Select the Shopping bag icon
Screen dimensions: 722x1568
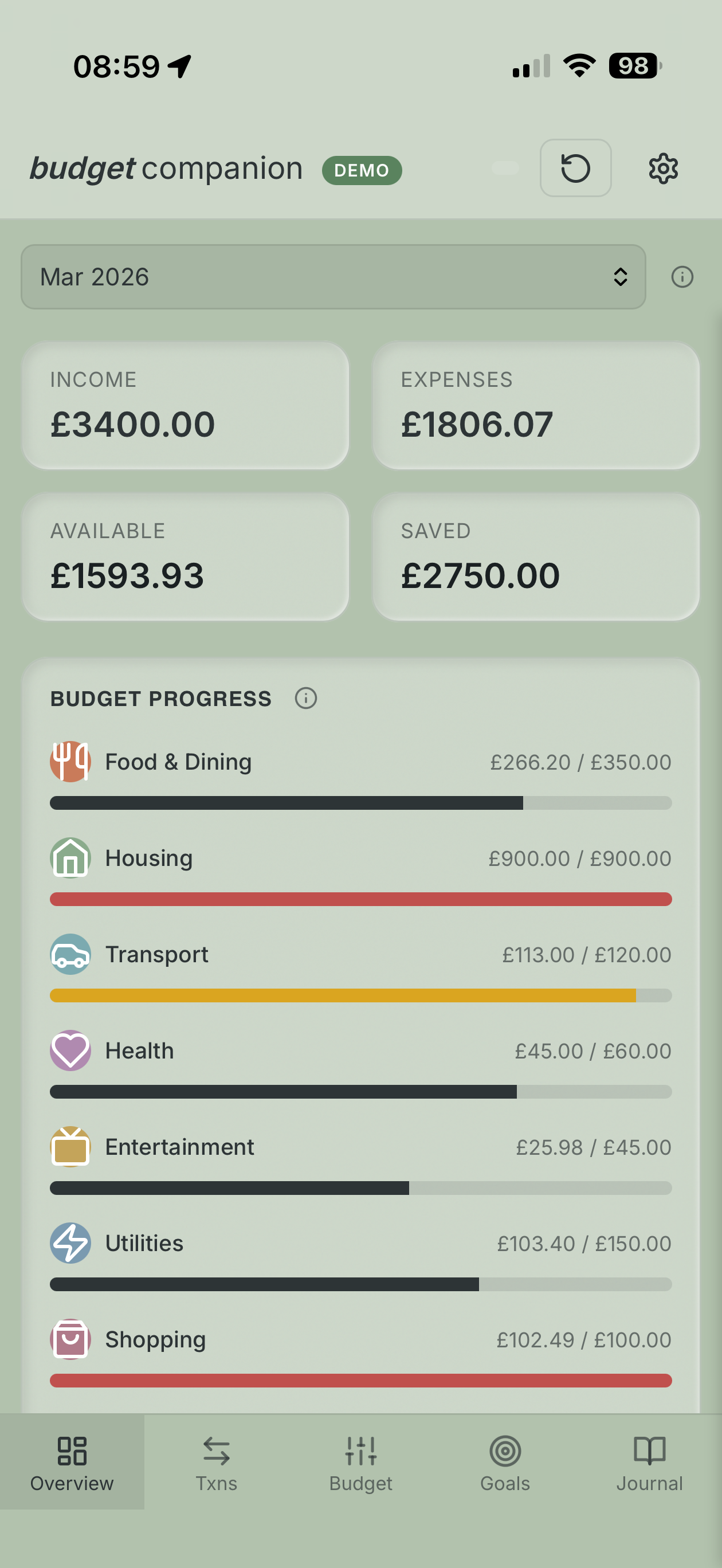(x=70, y=1339)
